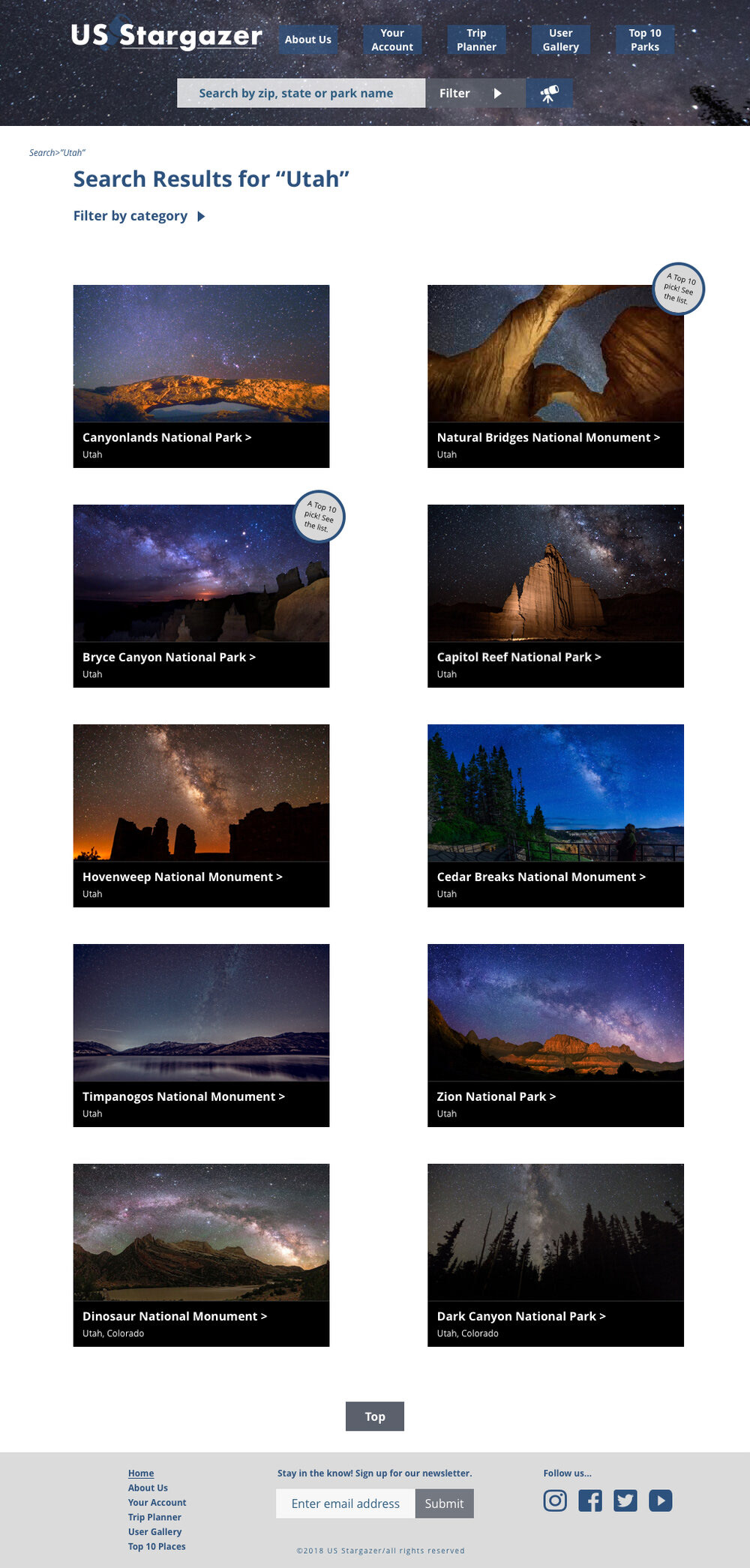The image size is (750, 1568).
Task: Open Zion National Park card
Action: click(496, 1096)
